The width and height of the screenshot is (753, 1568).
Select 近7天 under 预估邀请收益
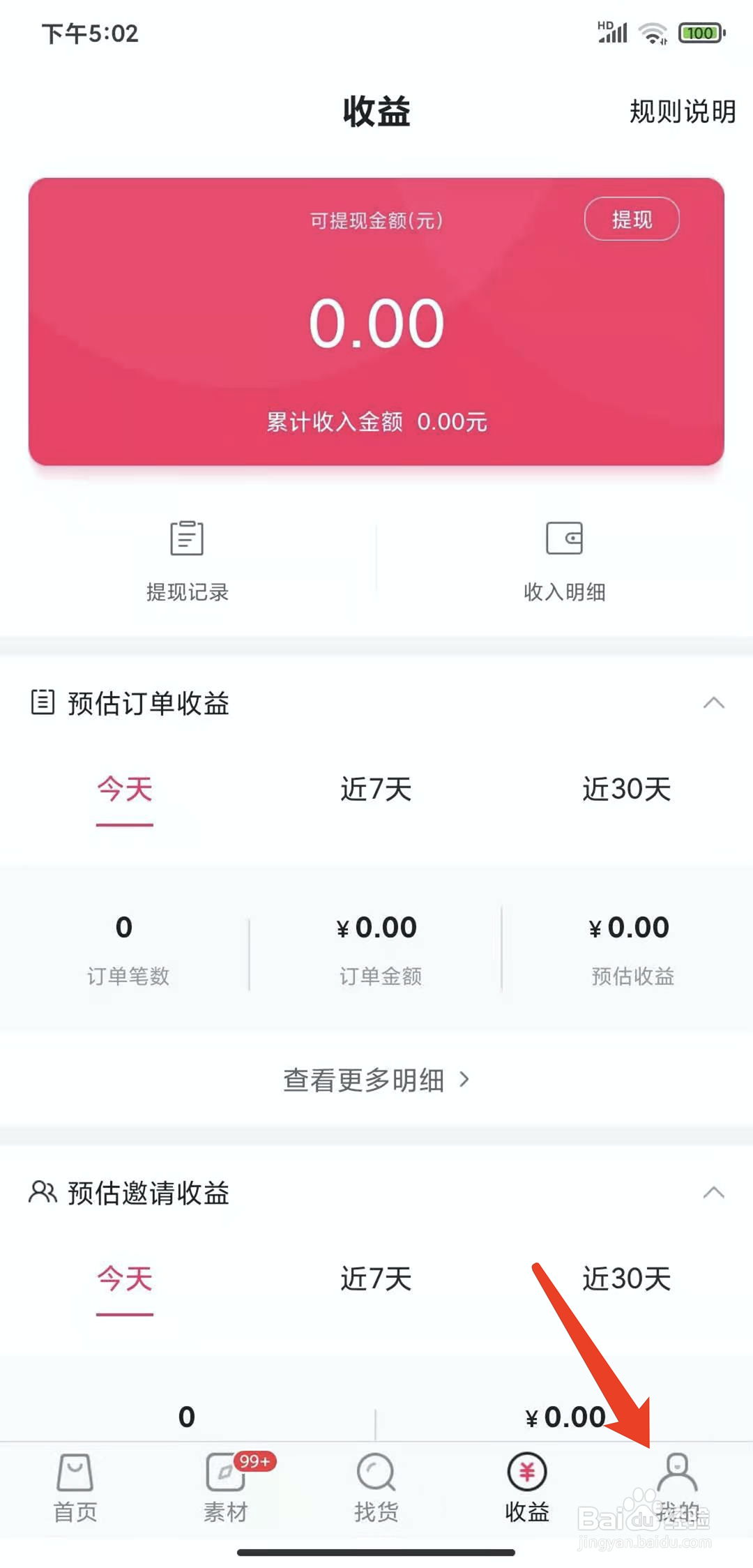[376, 1279]
